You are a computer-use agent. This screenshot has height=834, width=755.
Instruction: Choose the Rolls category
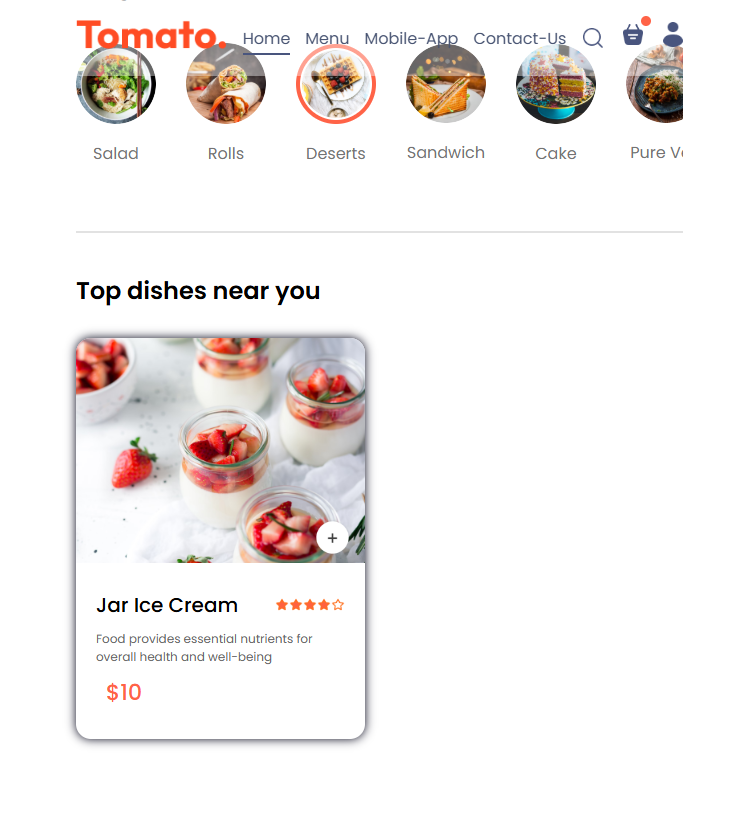click(226, 85)
